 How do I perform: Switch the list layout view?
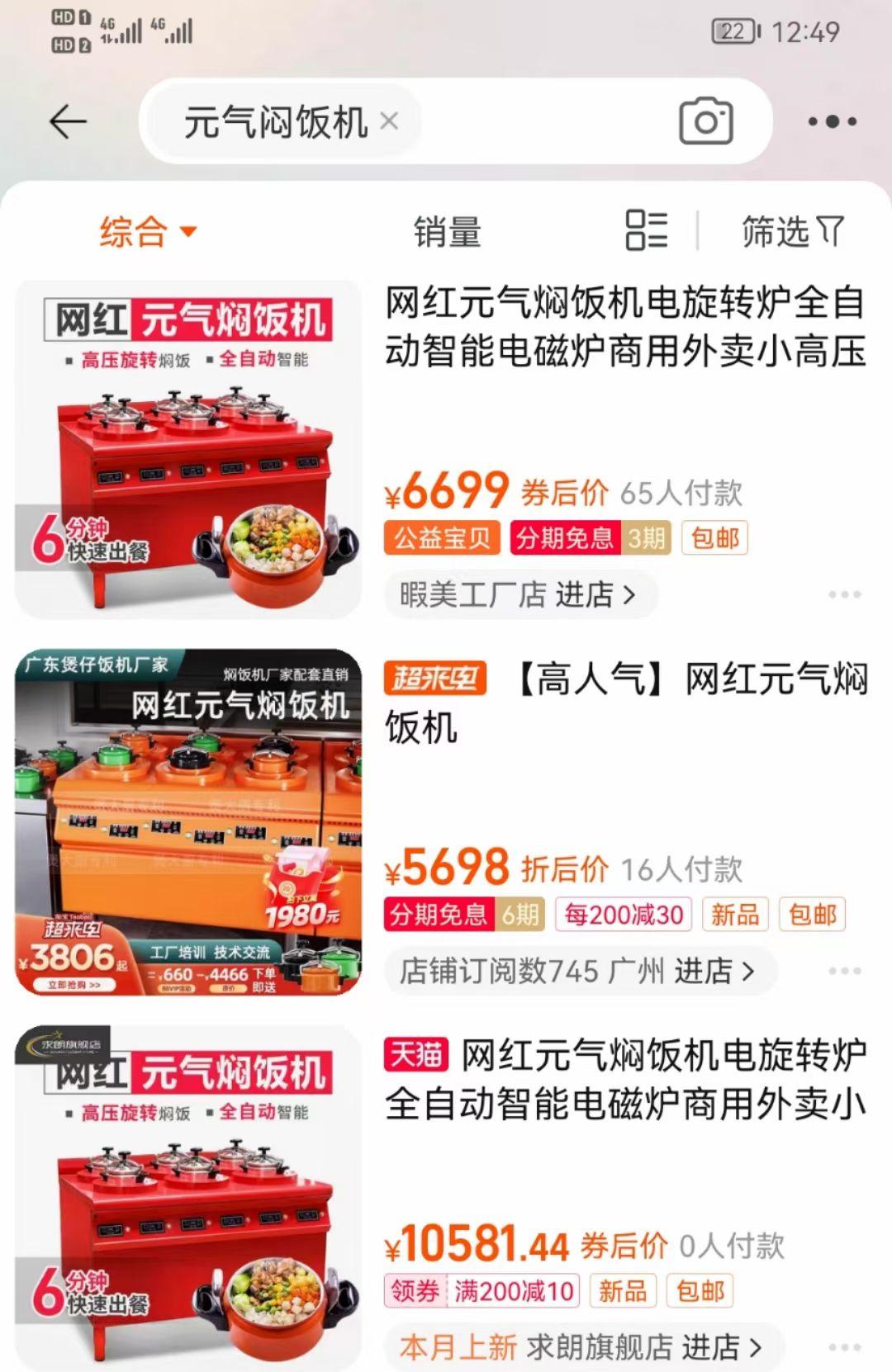pos(647,230)
